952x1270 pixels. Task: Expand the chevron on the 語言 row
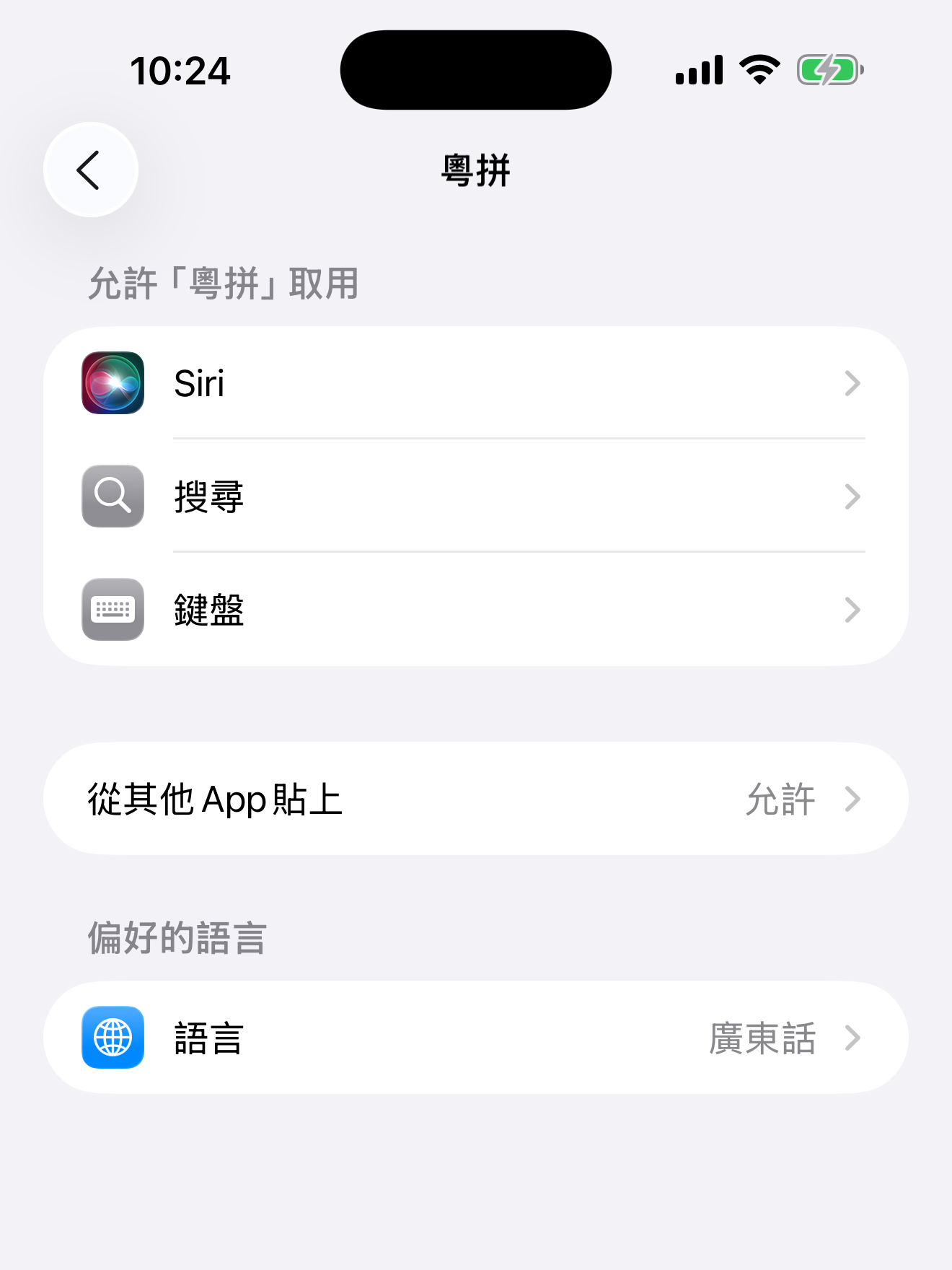click(x=852, y=1038)
